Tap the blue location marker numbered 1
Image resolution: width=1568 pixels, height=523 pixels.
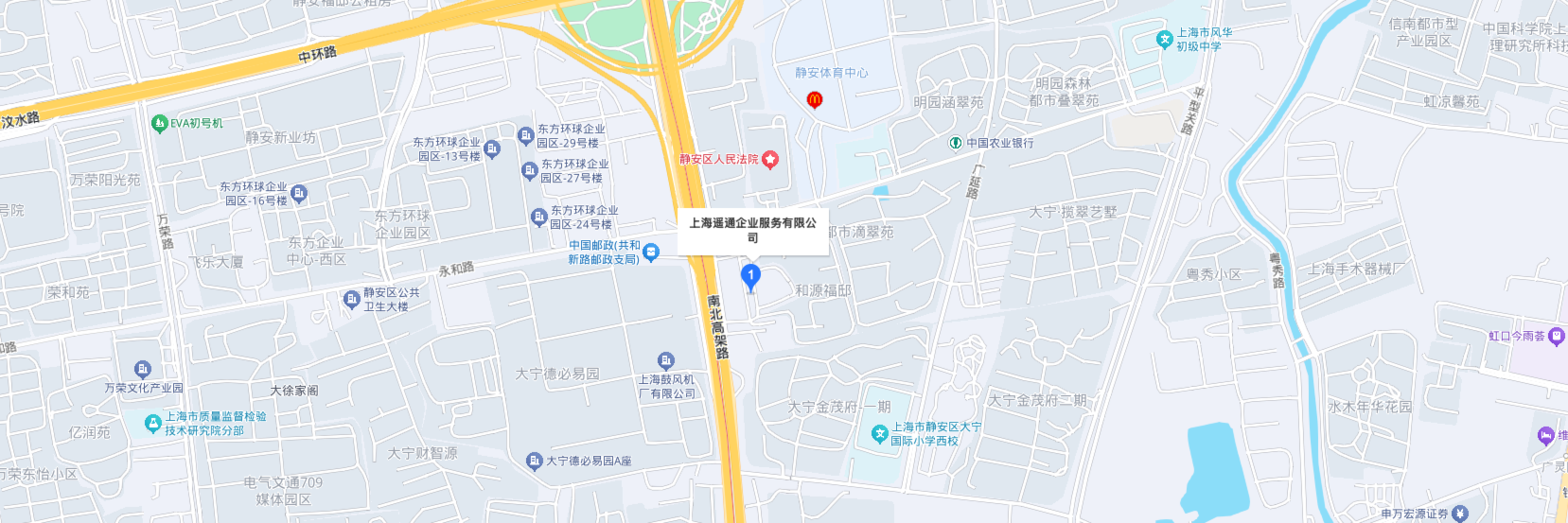(750, 276)
